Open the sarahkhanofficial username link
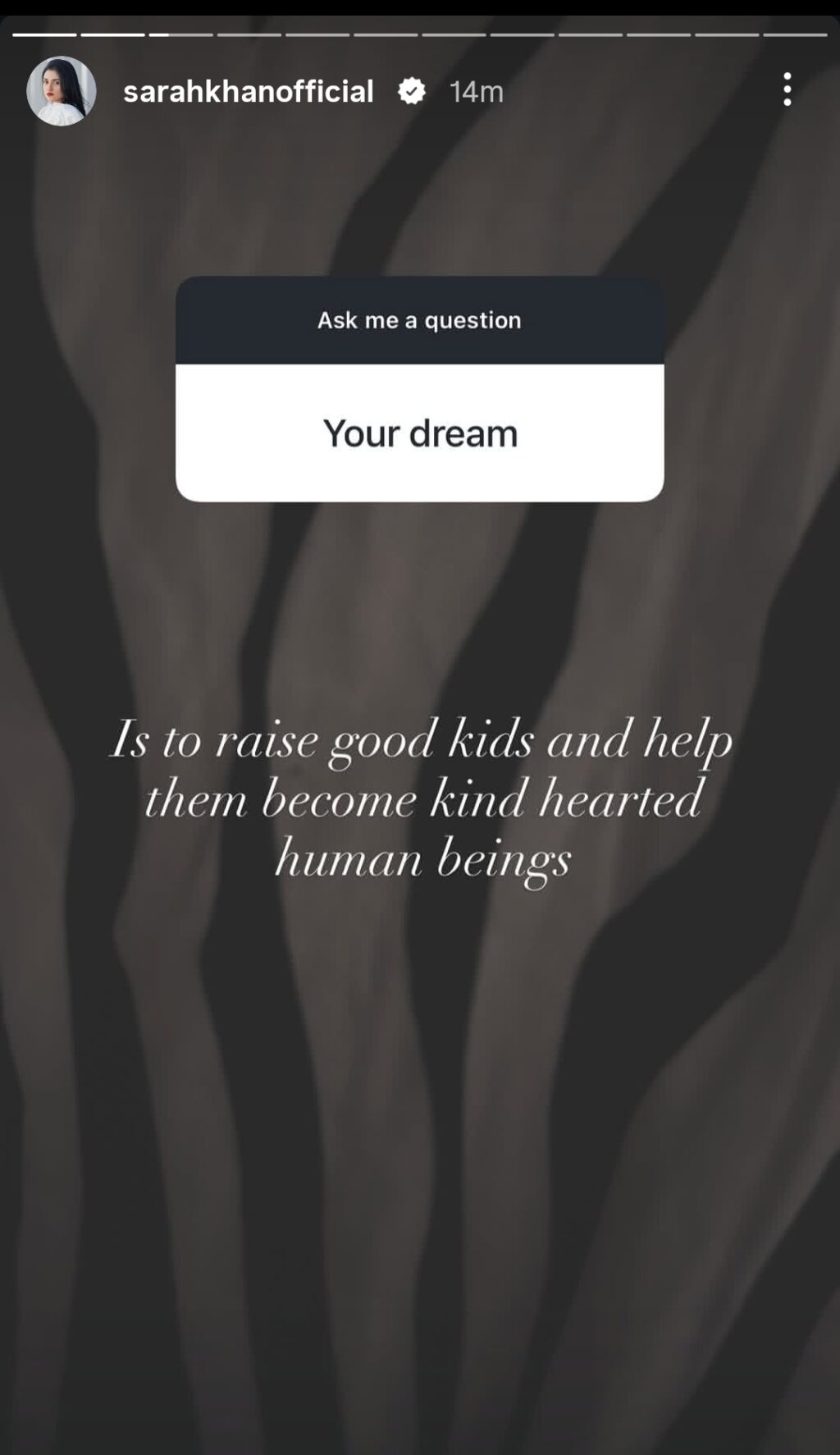840x1455 pixels. 249,91
